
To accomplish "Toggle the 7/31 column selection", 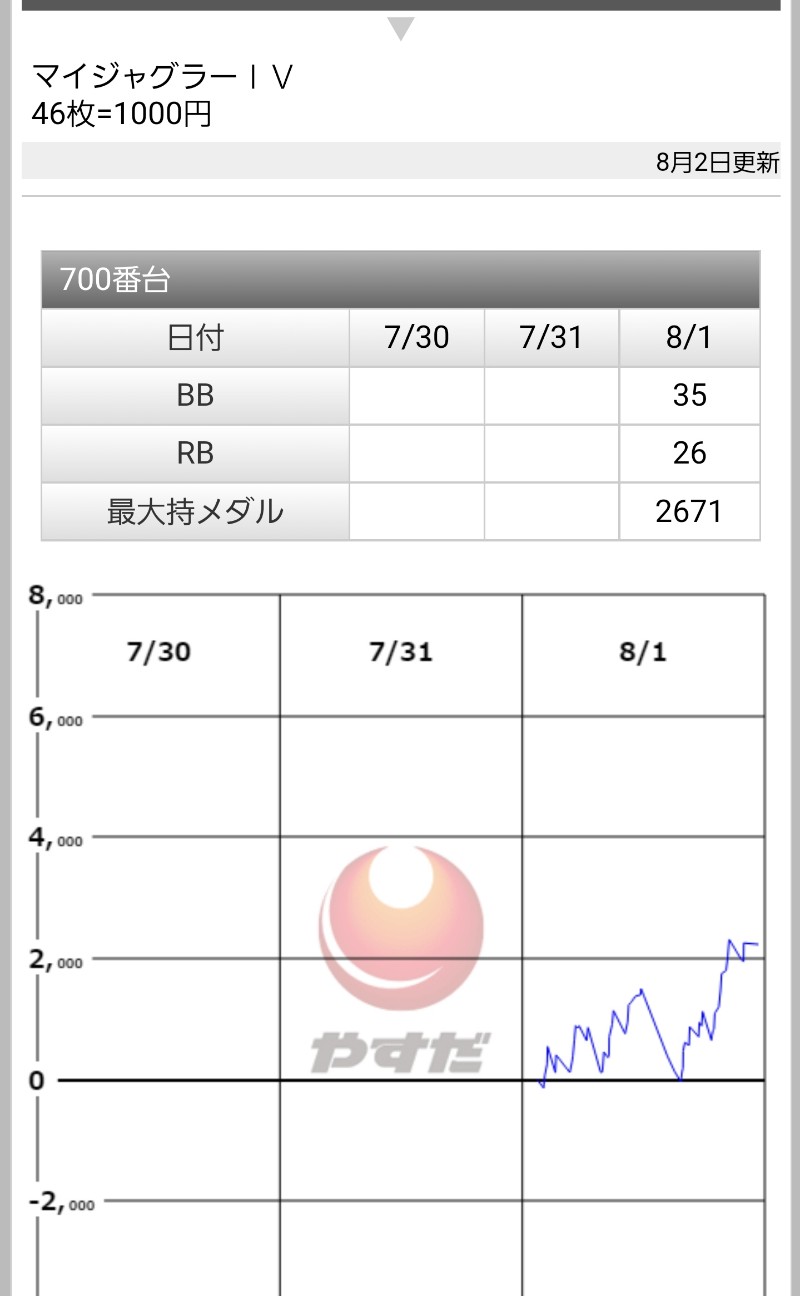I will click(x=551, y=337).
